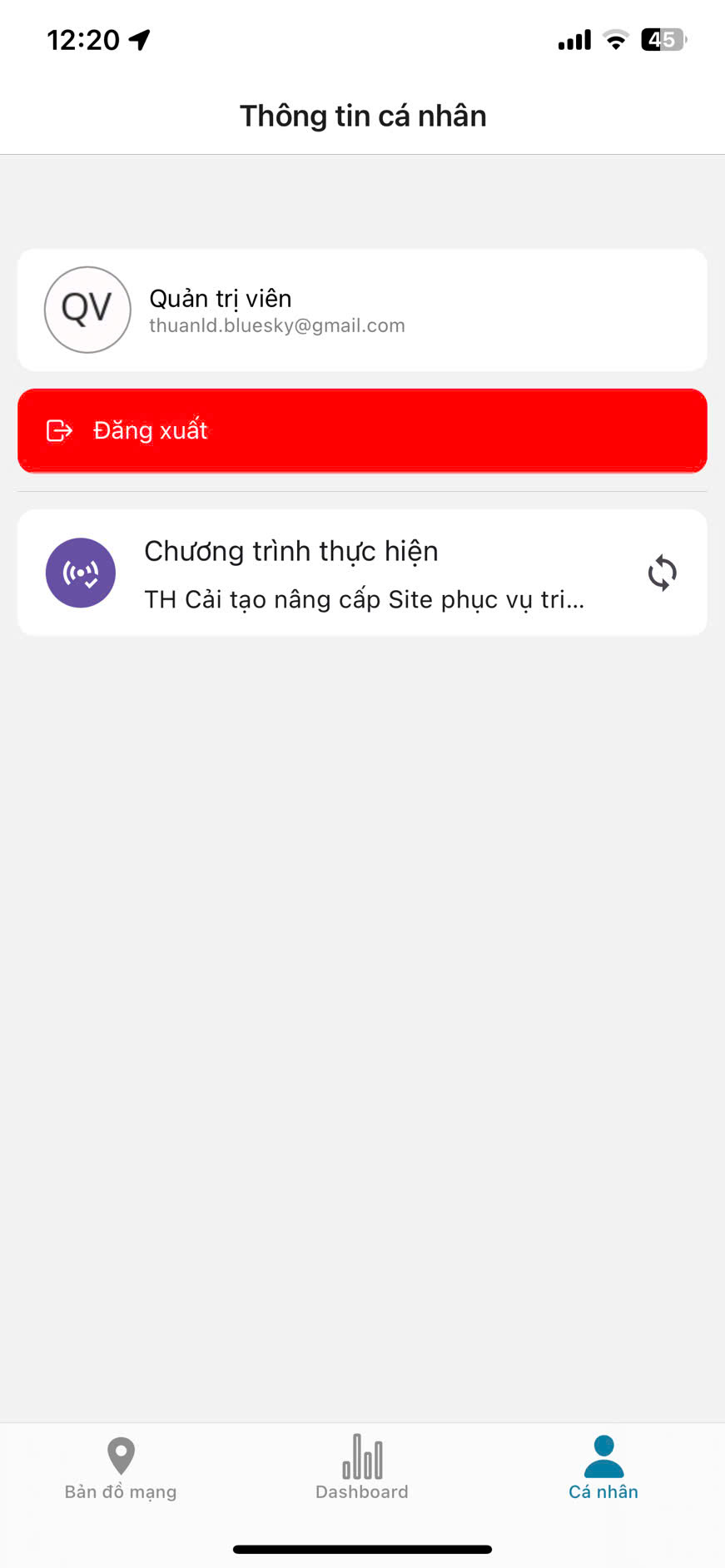Log out with the Đăng xuất button

pos(362,430)
